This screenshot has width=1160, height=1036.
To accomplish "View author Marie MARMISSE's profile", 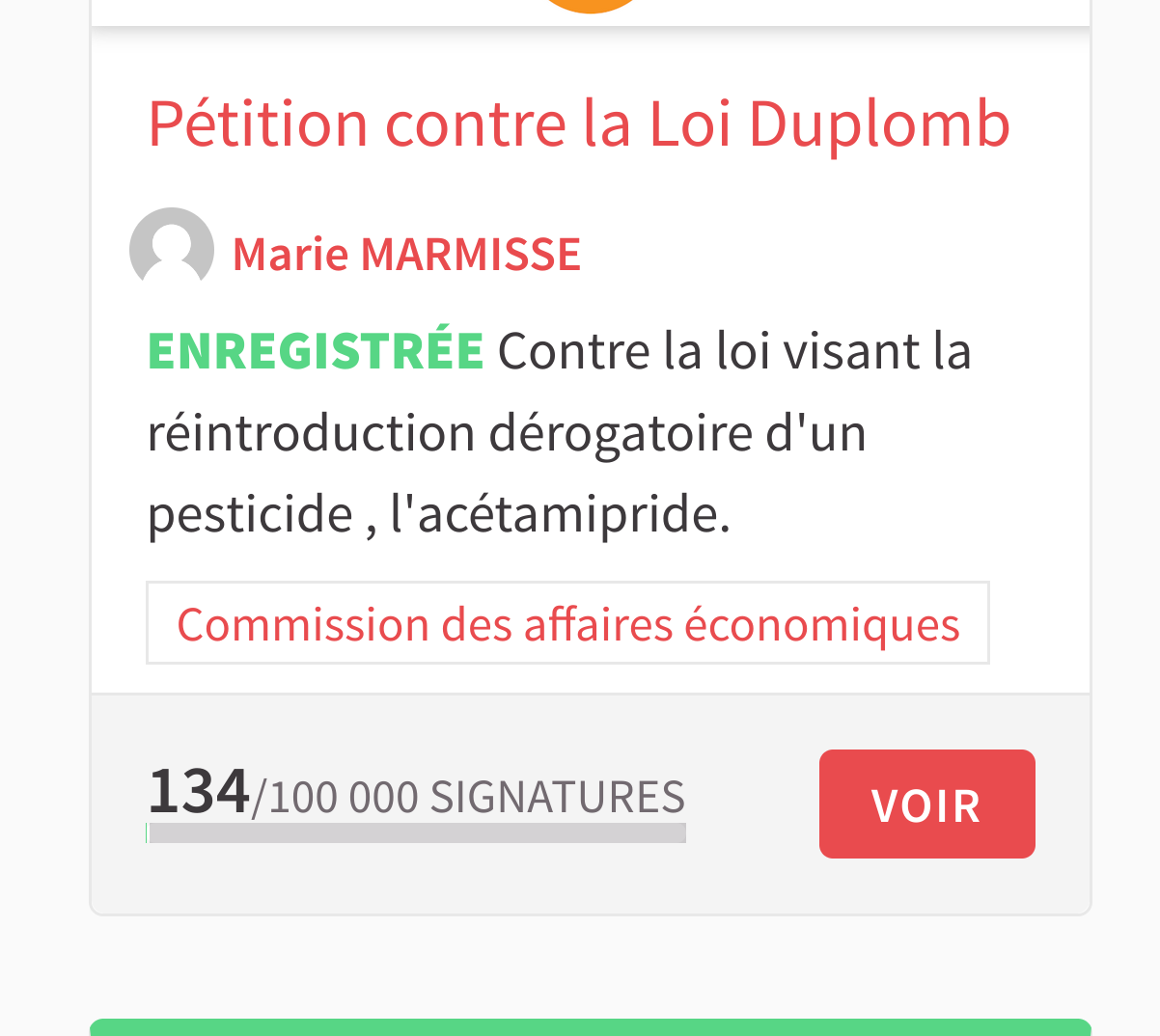I will (x=406, y=255).
